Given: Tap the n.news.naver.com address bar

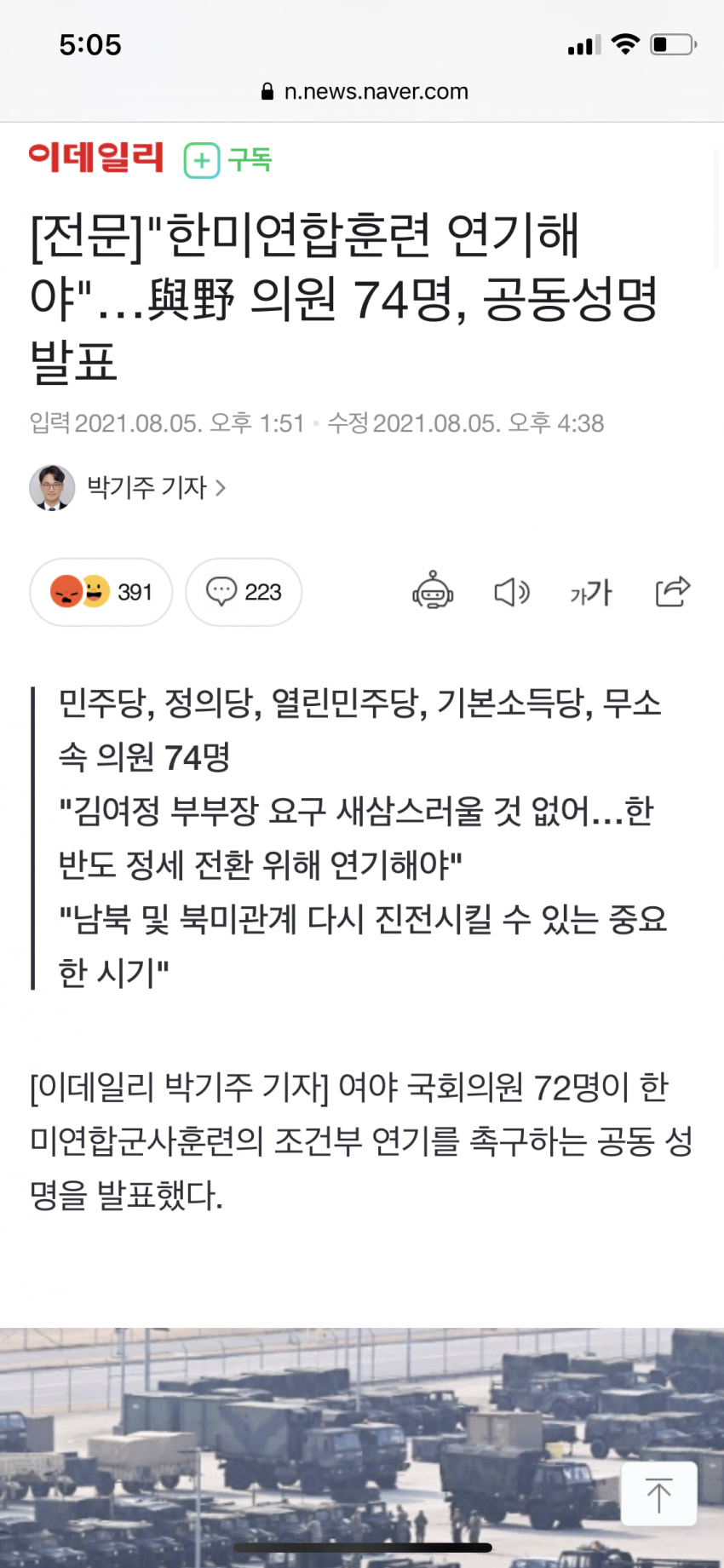Looking at the screenshot, I should click(365, 92).
